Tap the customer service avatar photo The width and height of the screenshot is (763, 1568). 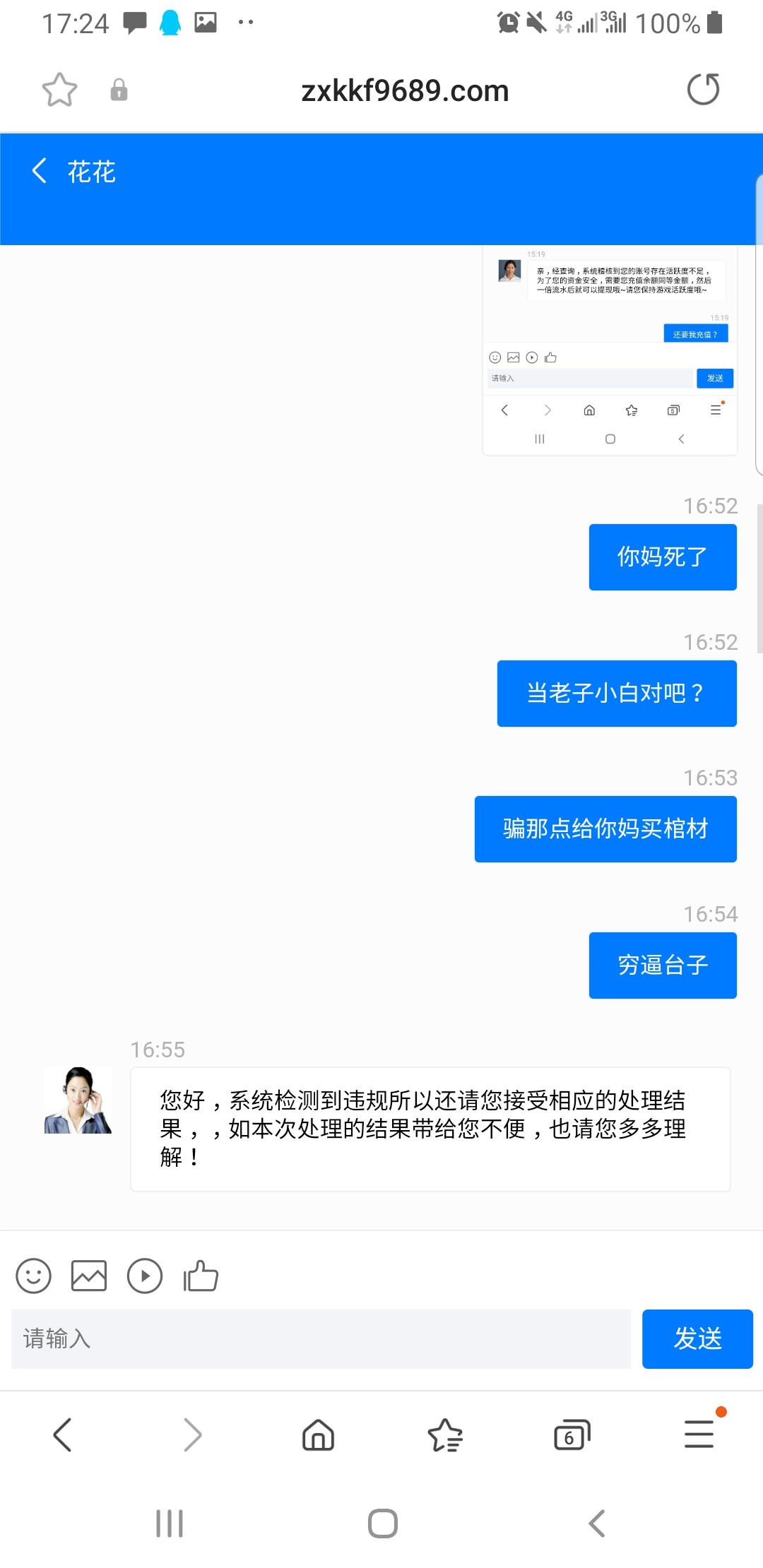tap(77, 1099)
